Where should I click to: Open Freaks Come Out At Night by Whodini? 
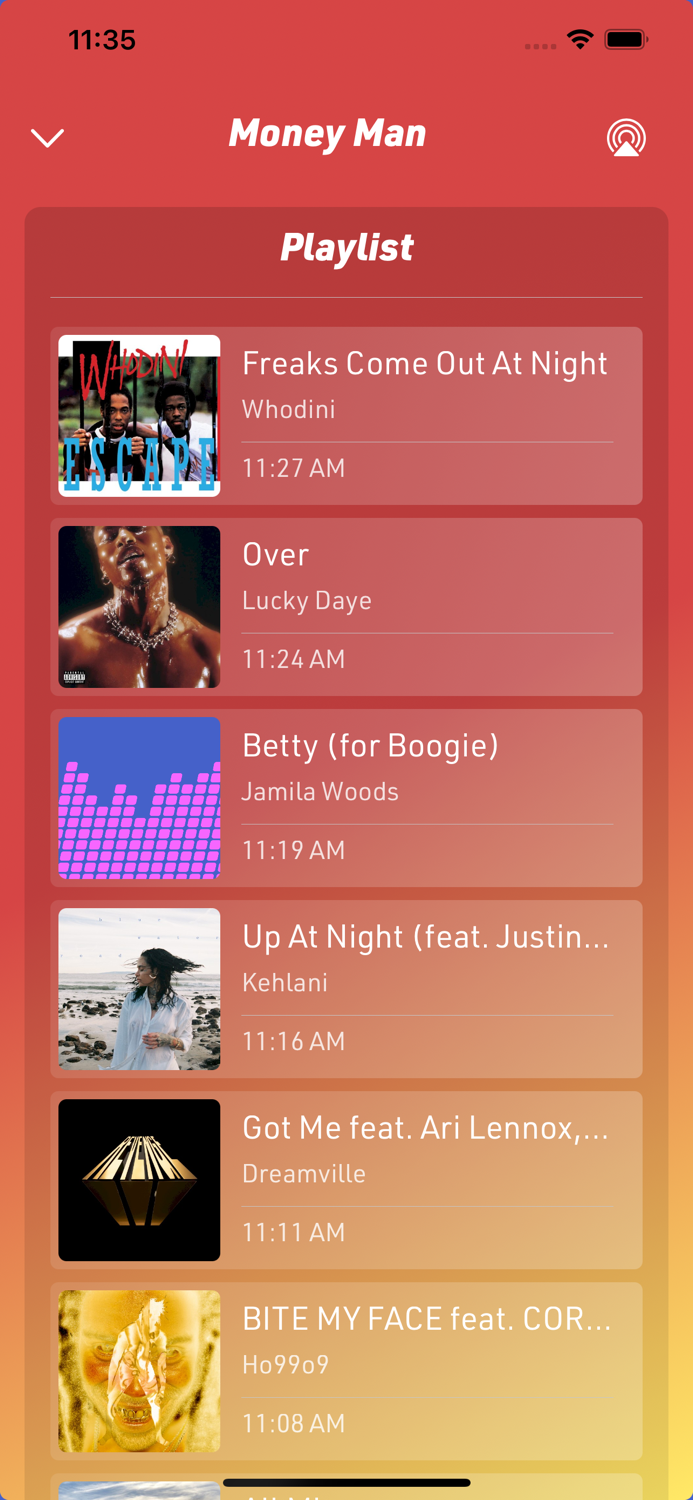coord(346,416)
